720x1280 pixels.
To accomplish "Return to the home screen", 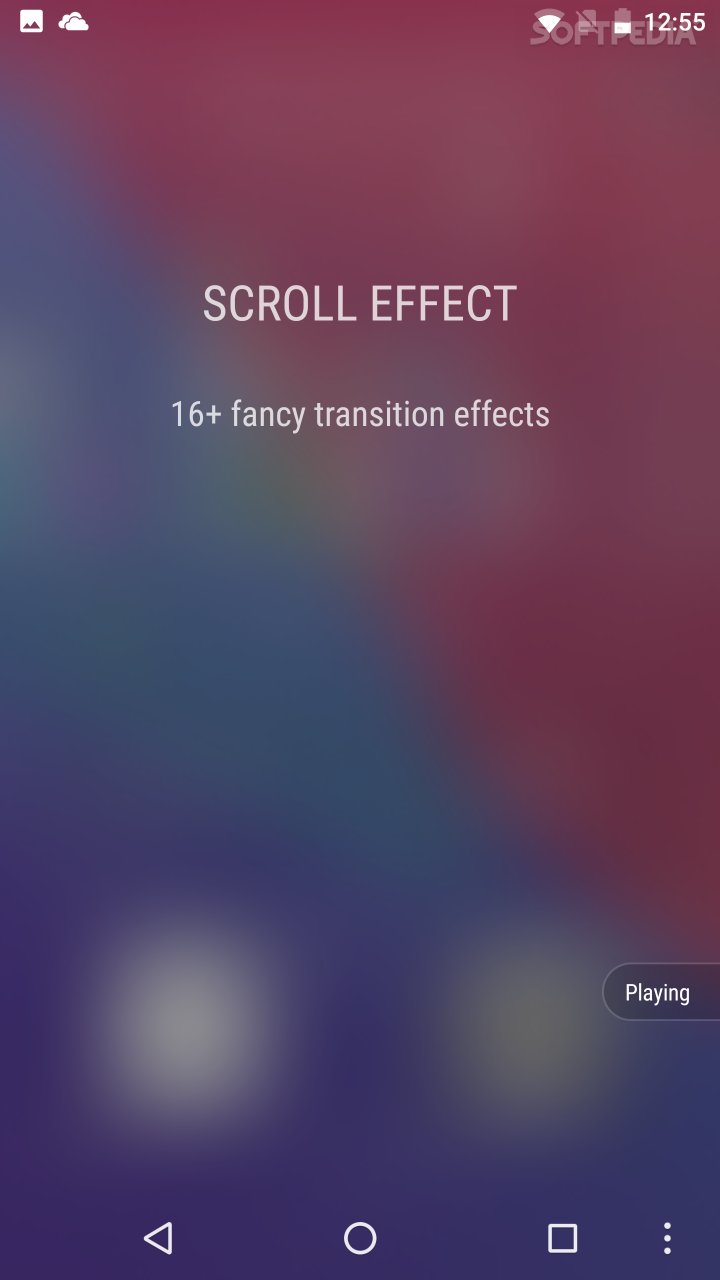I will (x=360, y=1238).
